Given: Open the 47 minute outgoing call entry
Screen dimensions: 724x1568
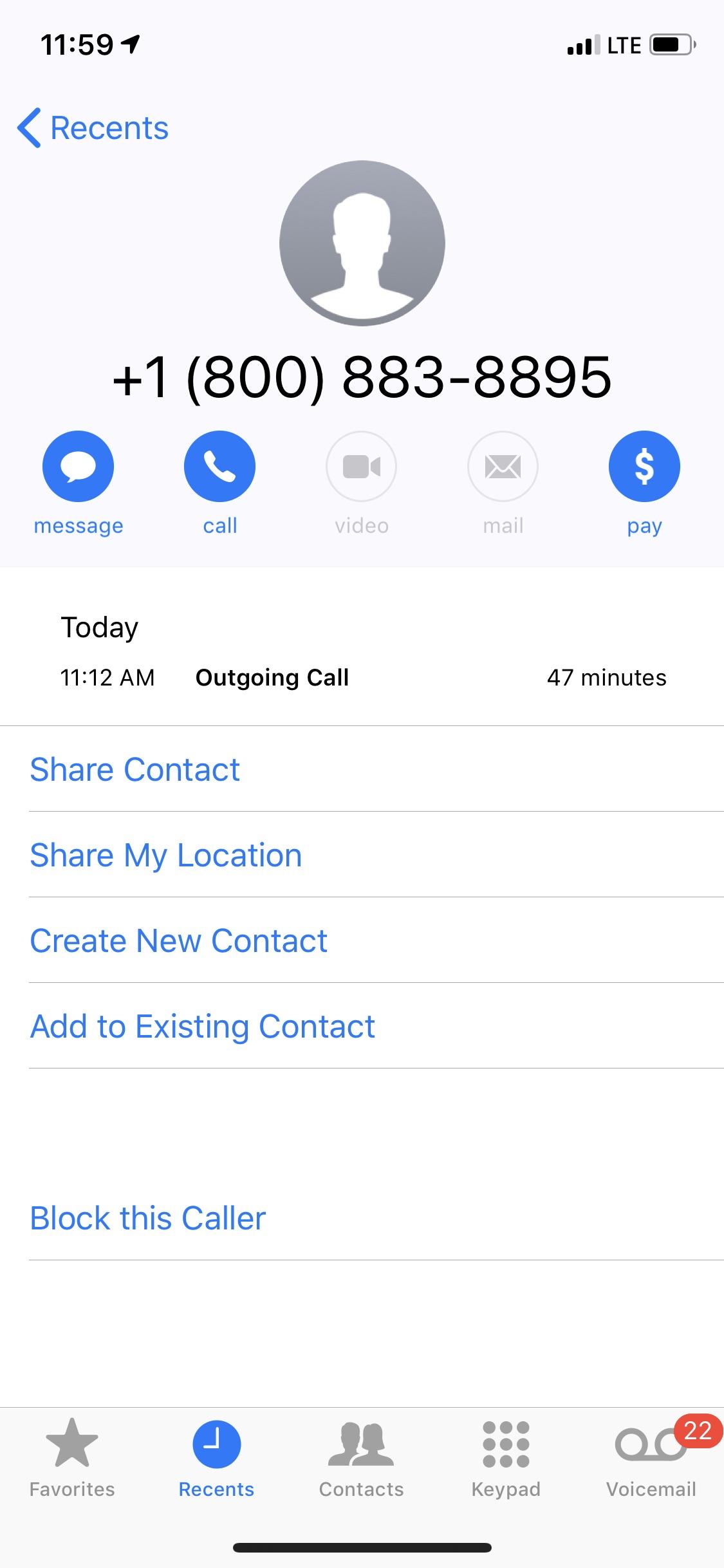Looking at the screenshot, I should [362, 677].
